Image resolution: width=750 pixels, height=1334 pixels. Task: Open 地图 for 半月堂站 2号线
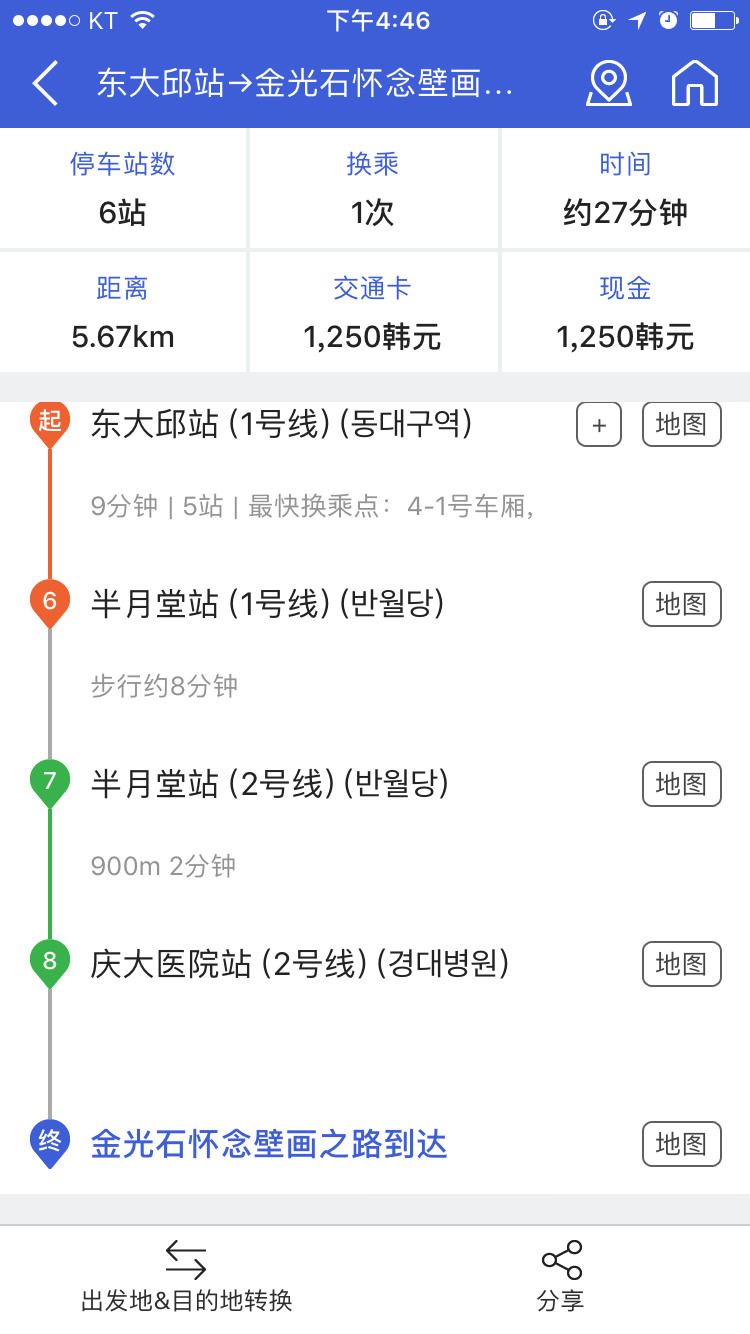coord(681,784)
